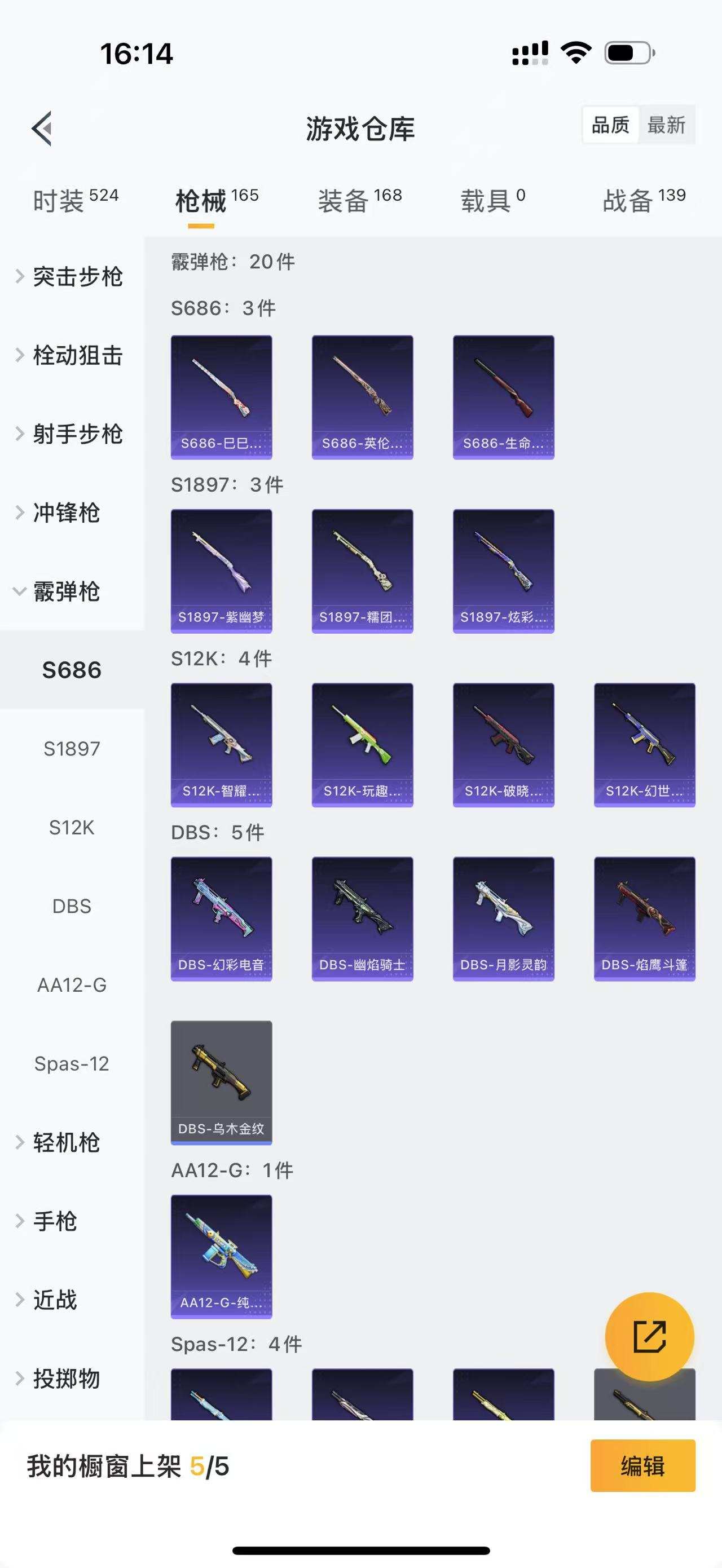Image resolution: width=722 pixels, height=1568 pixels.
Task: View the DBS-幻彩电音 skin
Action: (x=221, y=918)
